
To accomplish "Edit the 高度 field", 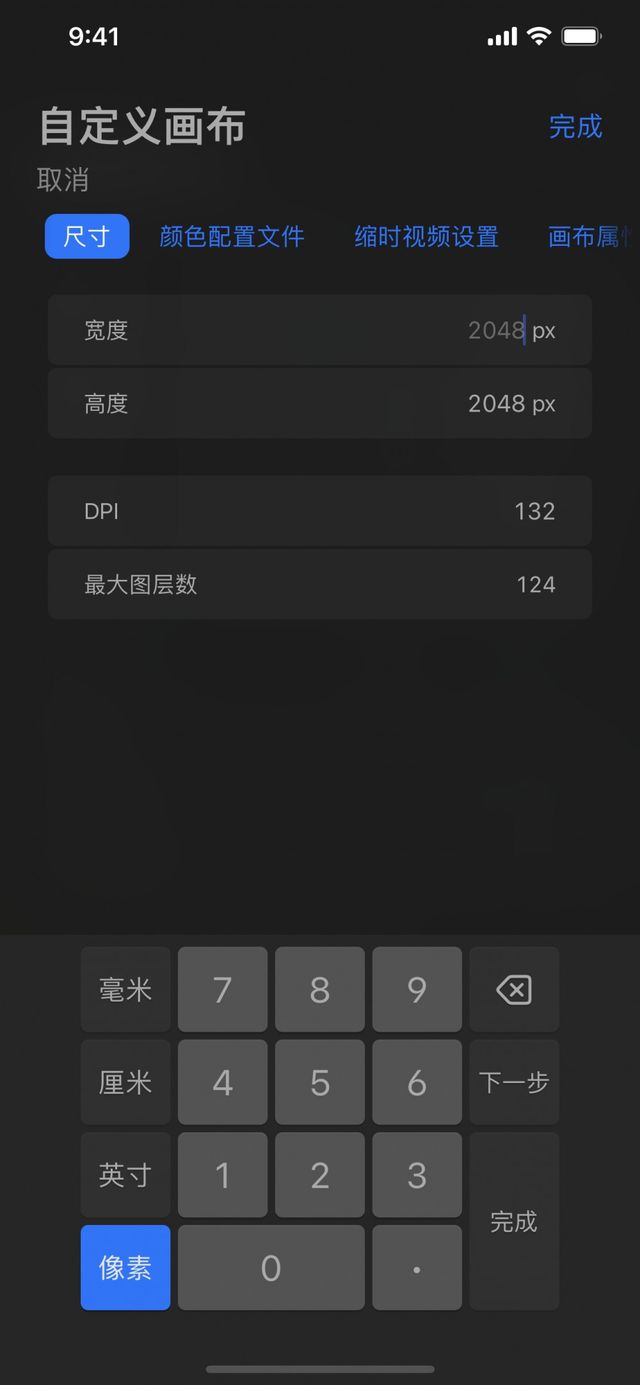I will pyautogui.click(x=320, y=404).
